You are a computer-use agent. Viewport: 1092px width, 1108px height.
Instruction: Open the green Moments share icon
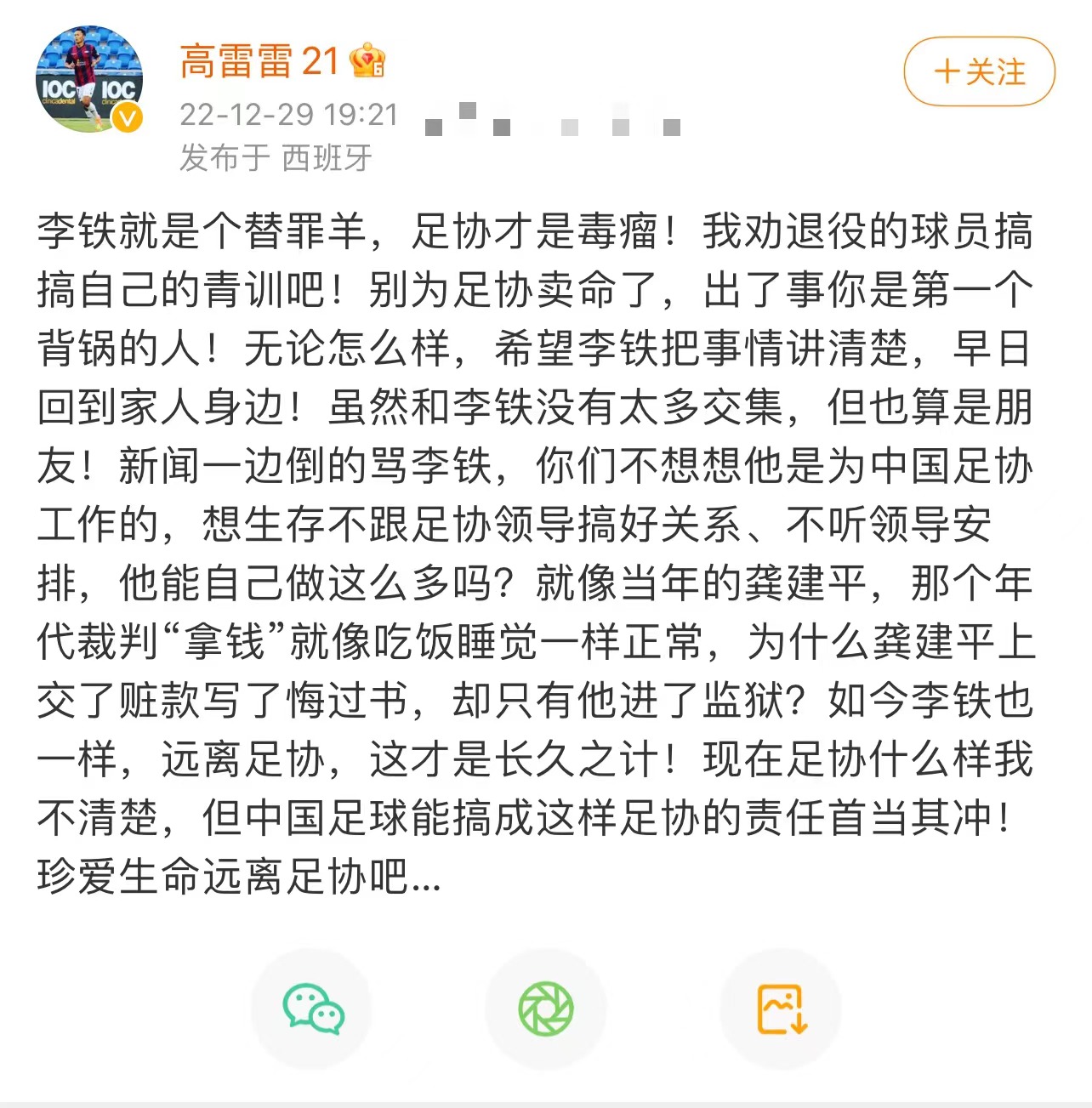point(547,1009)
